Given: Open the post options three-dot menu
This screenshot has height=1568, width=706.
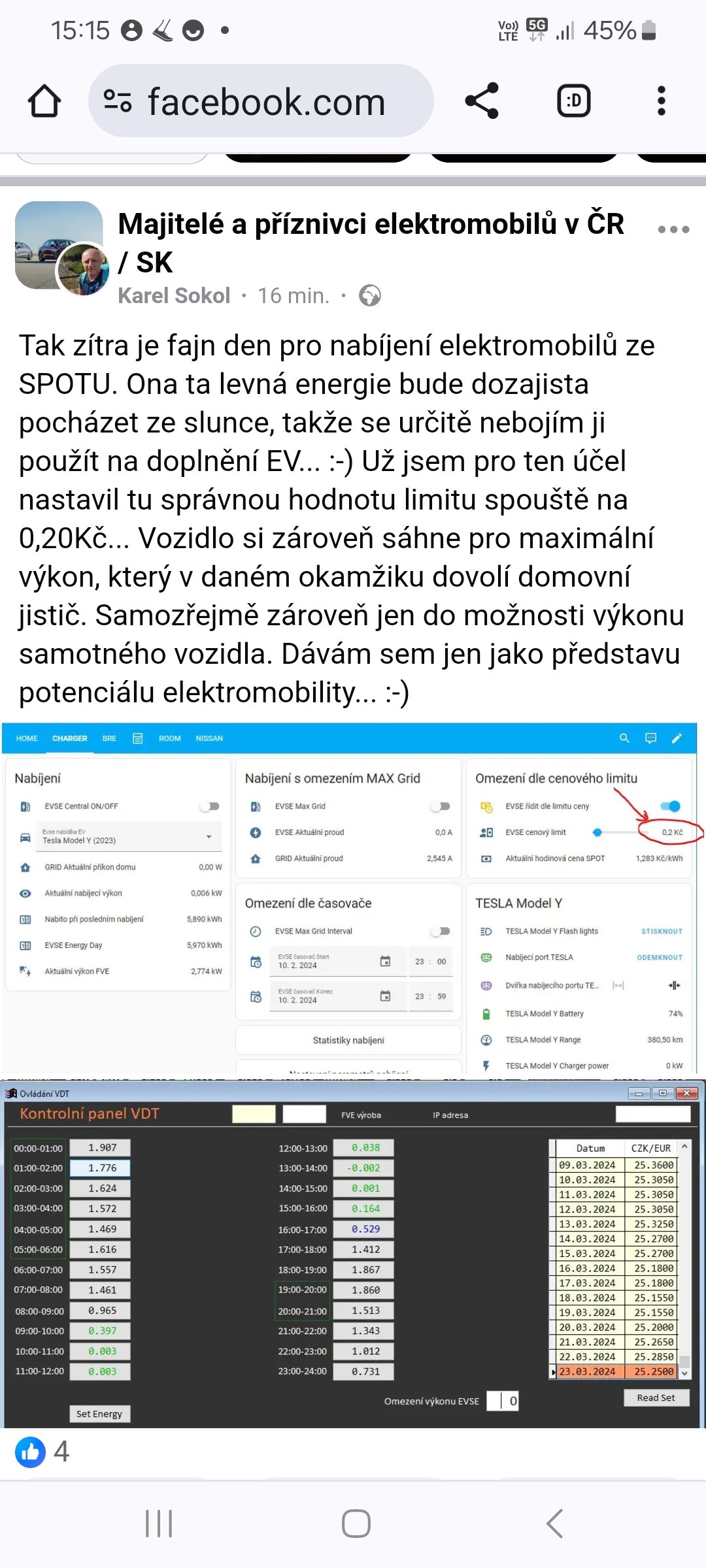Looking at the screenshot, I should tap(673, 229).
